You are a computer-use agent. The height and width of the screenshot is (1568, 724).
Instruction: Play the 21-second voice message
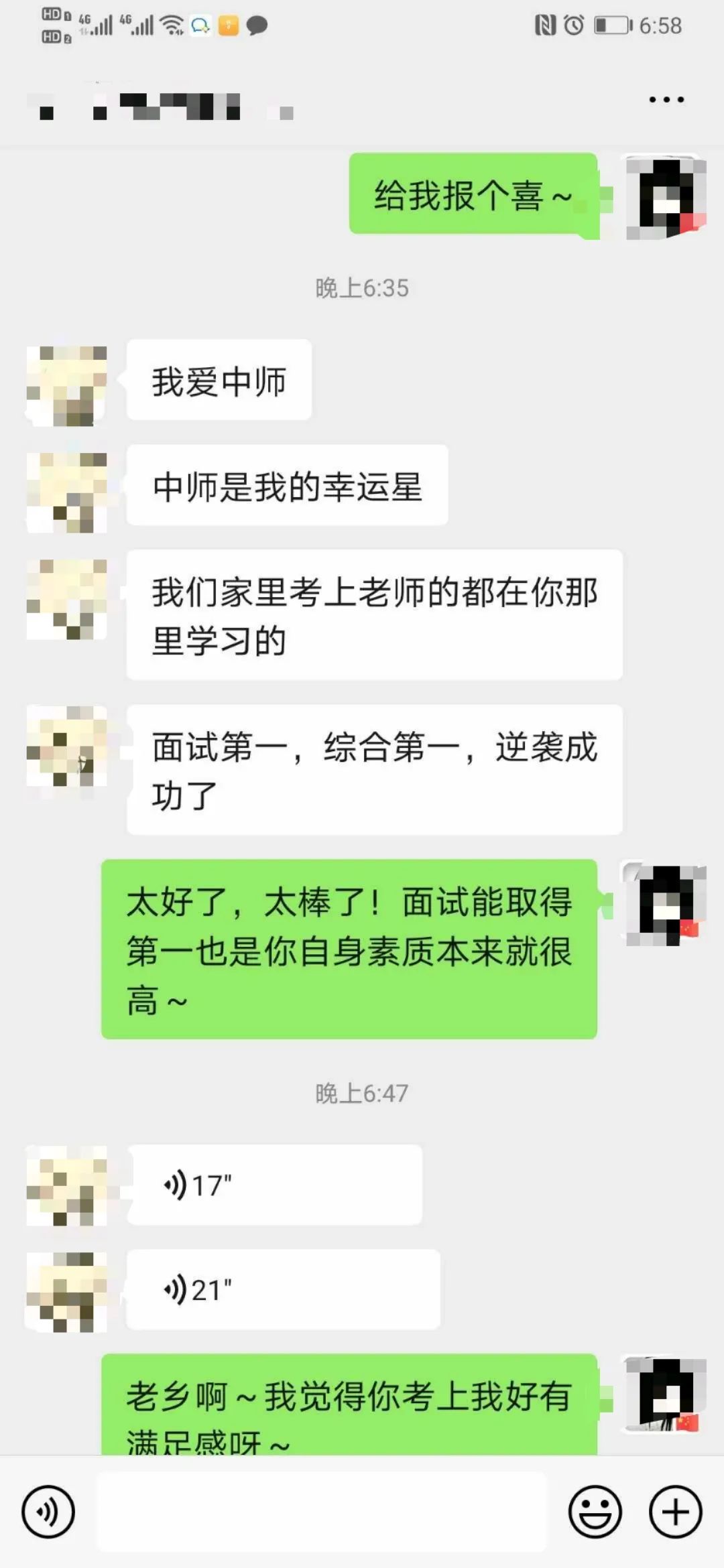[283, 1290]
